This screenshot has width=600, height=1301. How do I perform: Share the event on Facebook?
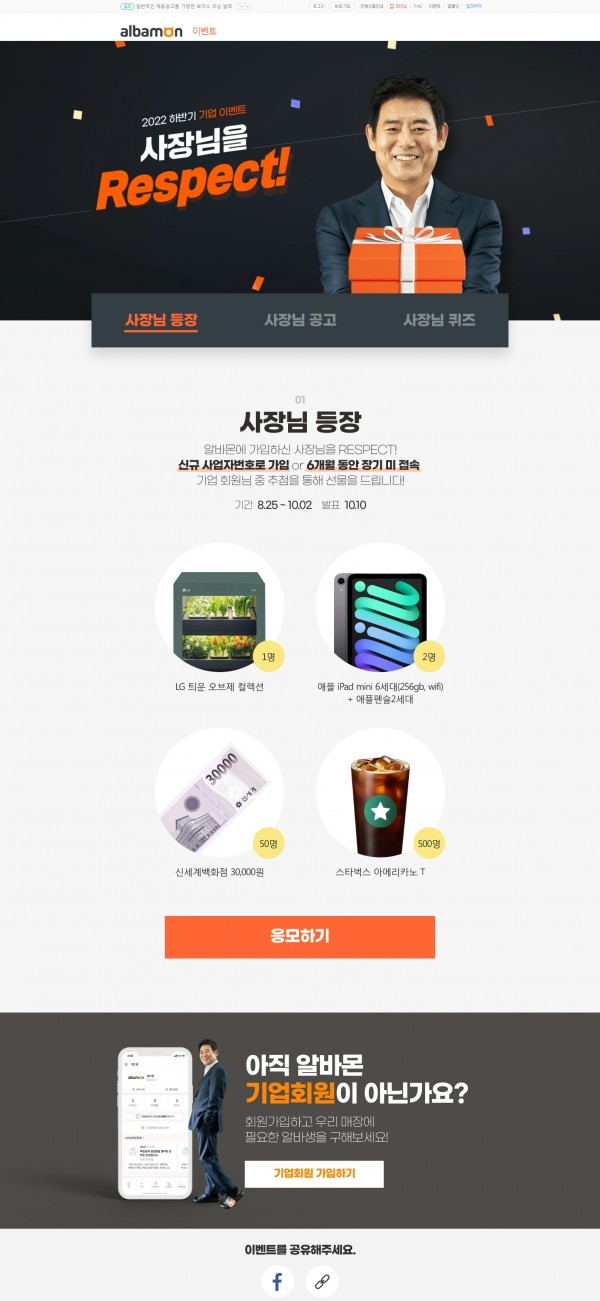277,1281
